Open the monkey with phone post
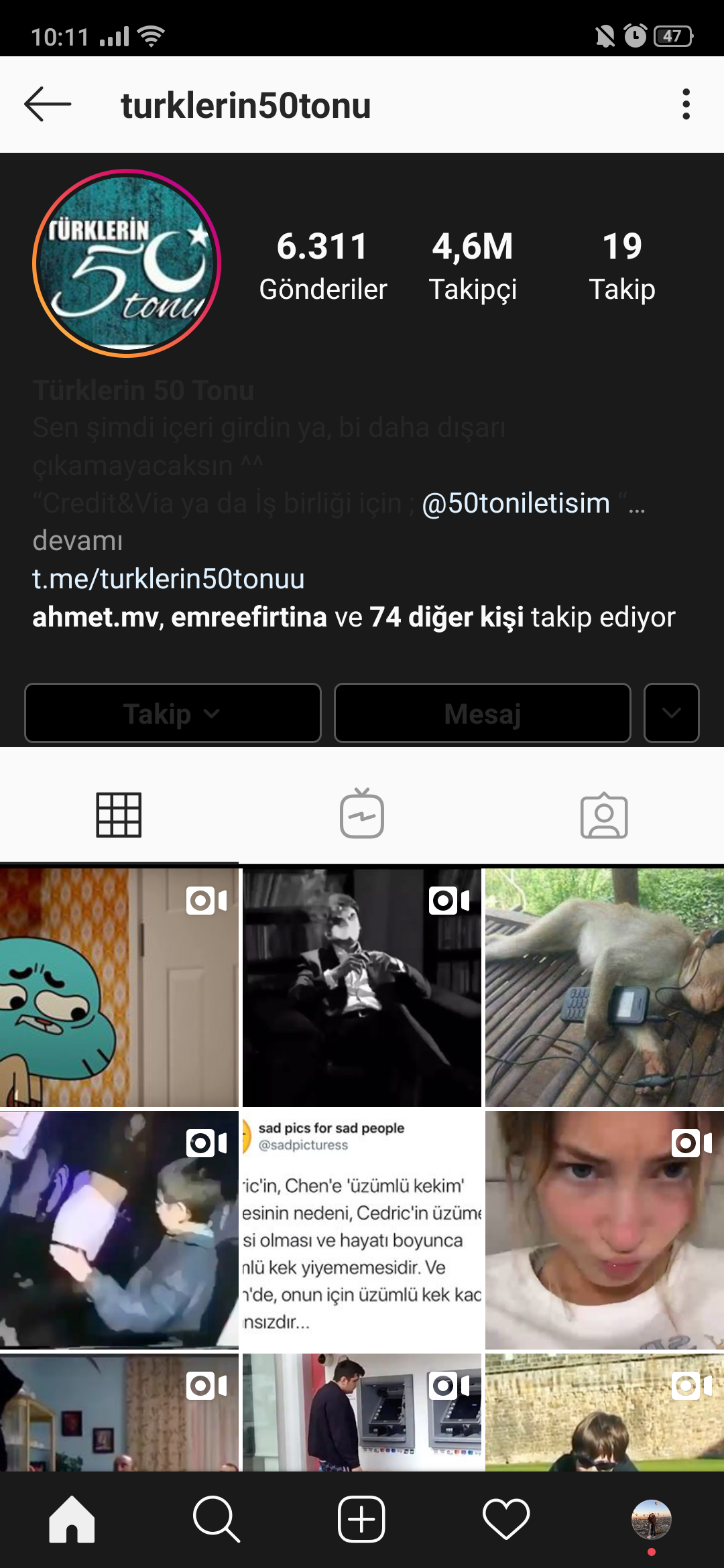This screenshot has width=724, height=1568. tap(605, 988)
